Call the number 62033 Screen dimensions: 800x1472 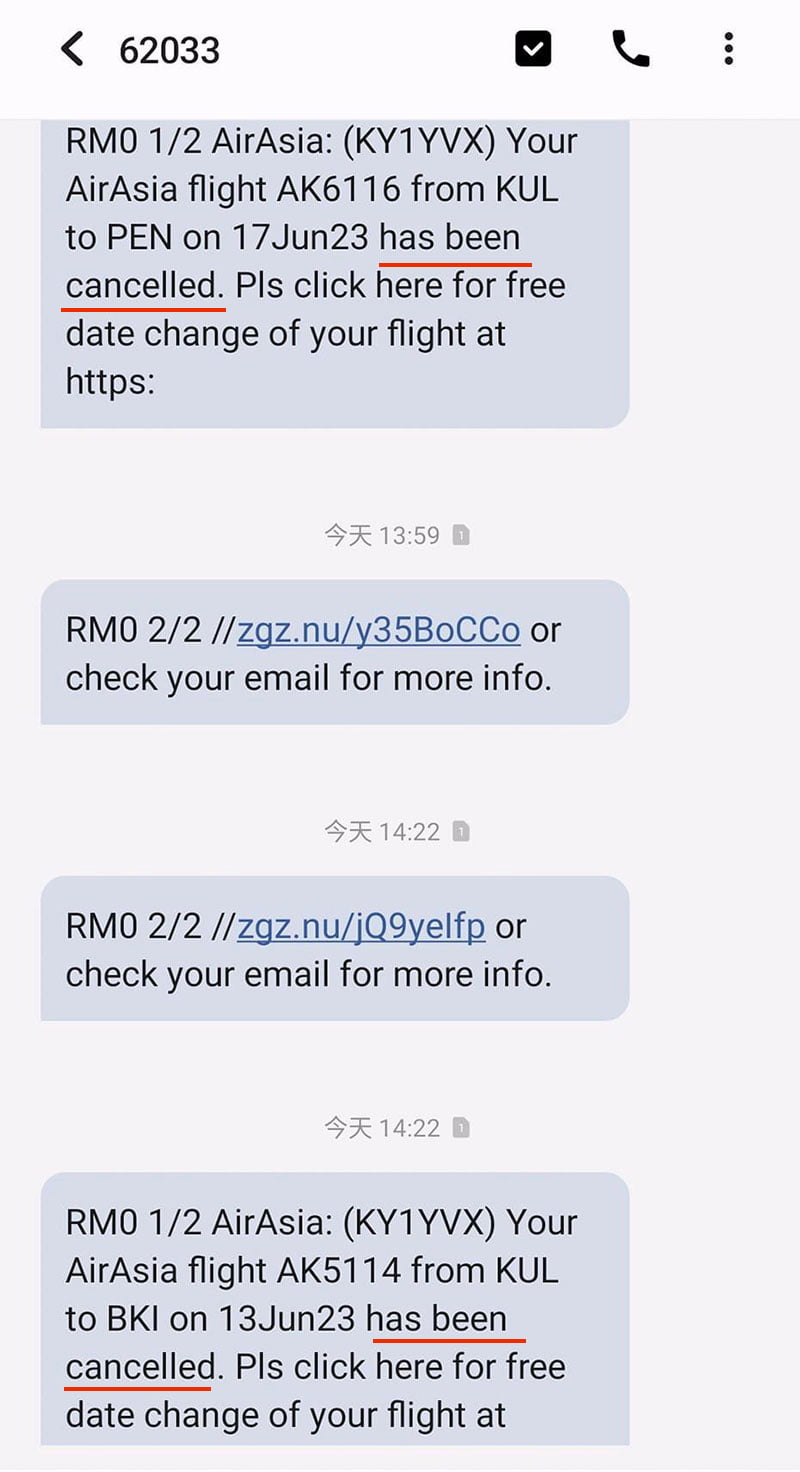631,48
